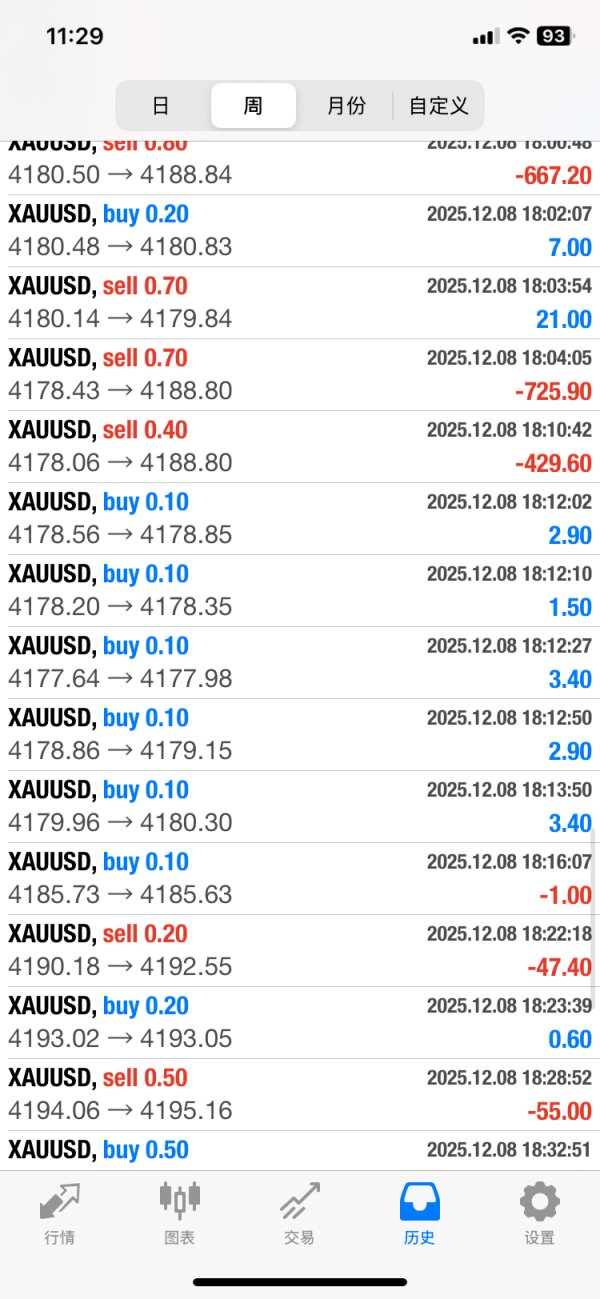This screenshot has height=1299, width=600.
Task: View the sell 0.50 trade at 18:28:52
Action: click(300, 1095)
